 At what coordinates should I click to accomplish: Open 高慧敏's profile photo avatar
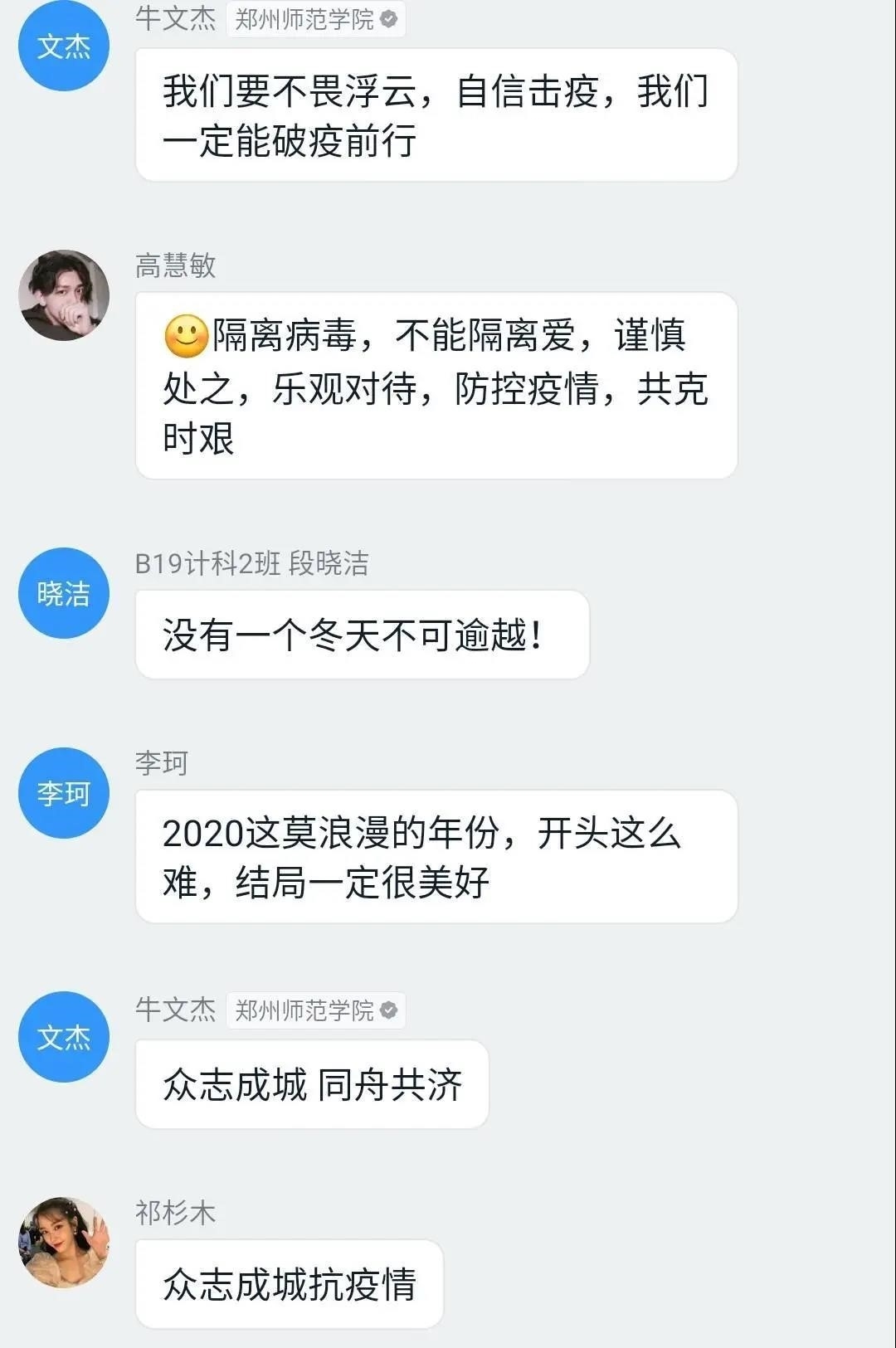tap(64, 295)
